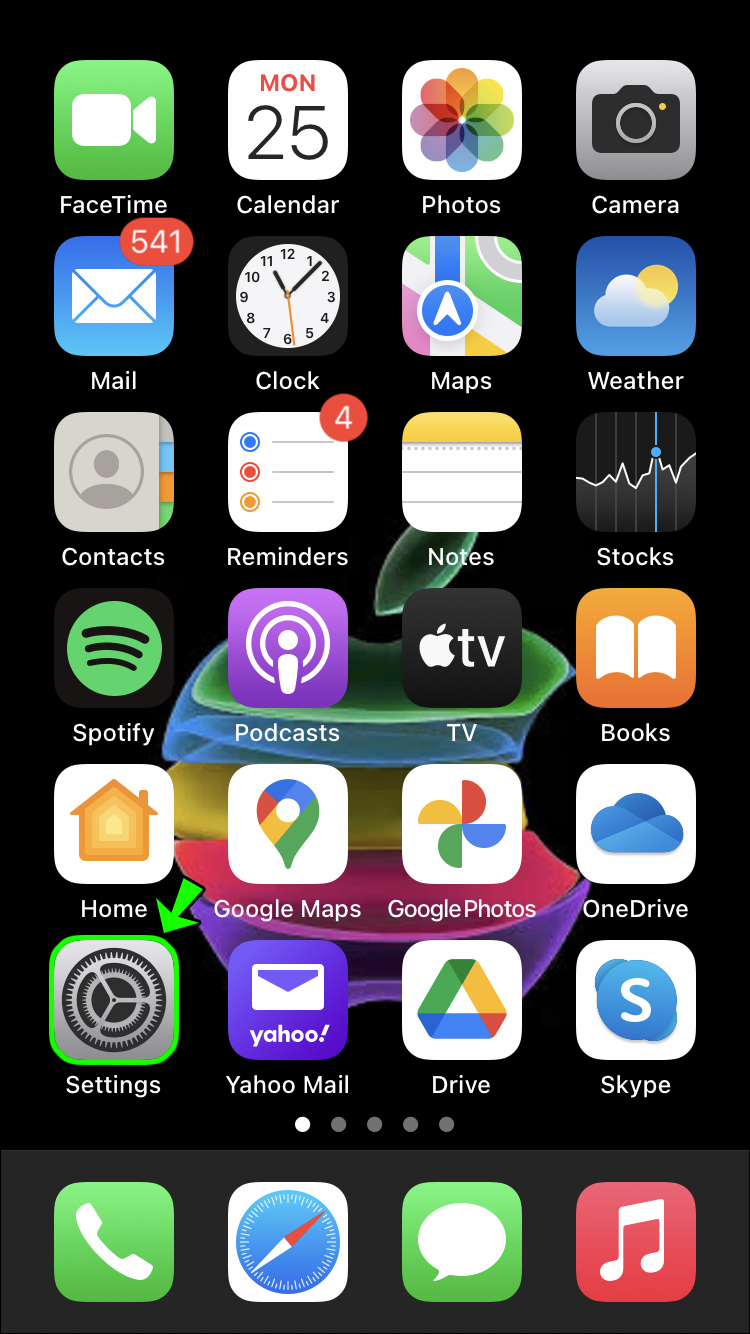The height and width of the screenshot is (1334, 750).
Task: Launch the Camera
Action: tap(636, 120)
